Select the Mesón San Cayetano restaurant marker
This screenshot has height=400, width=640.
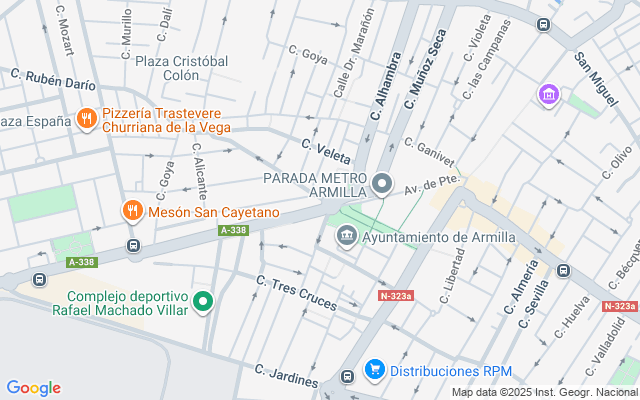pyautogui.click(x=133, y=211)
